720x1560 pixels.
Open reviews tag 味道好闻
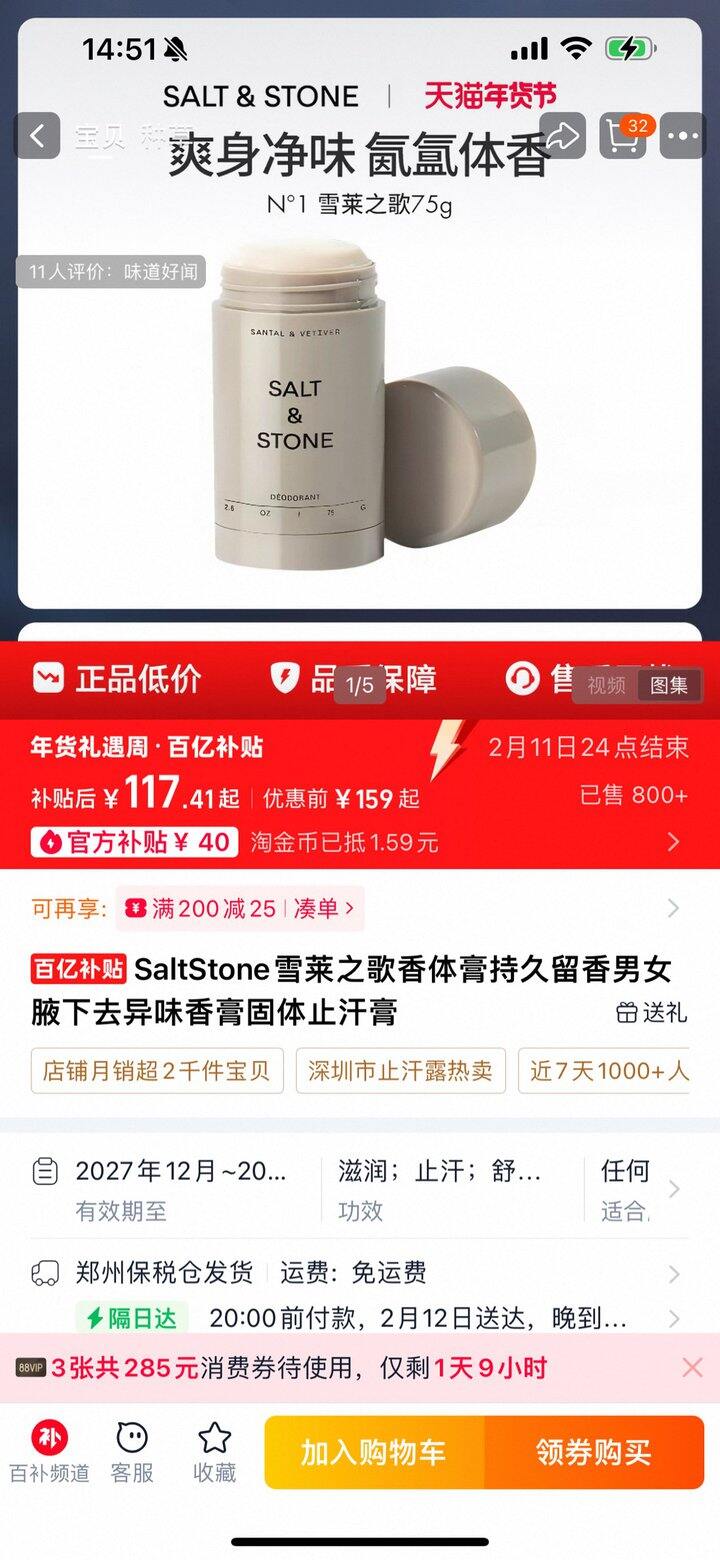(x=112, y=271)
